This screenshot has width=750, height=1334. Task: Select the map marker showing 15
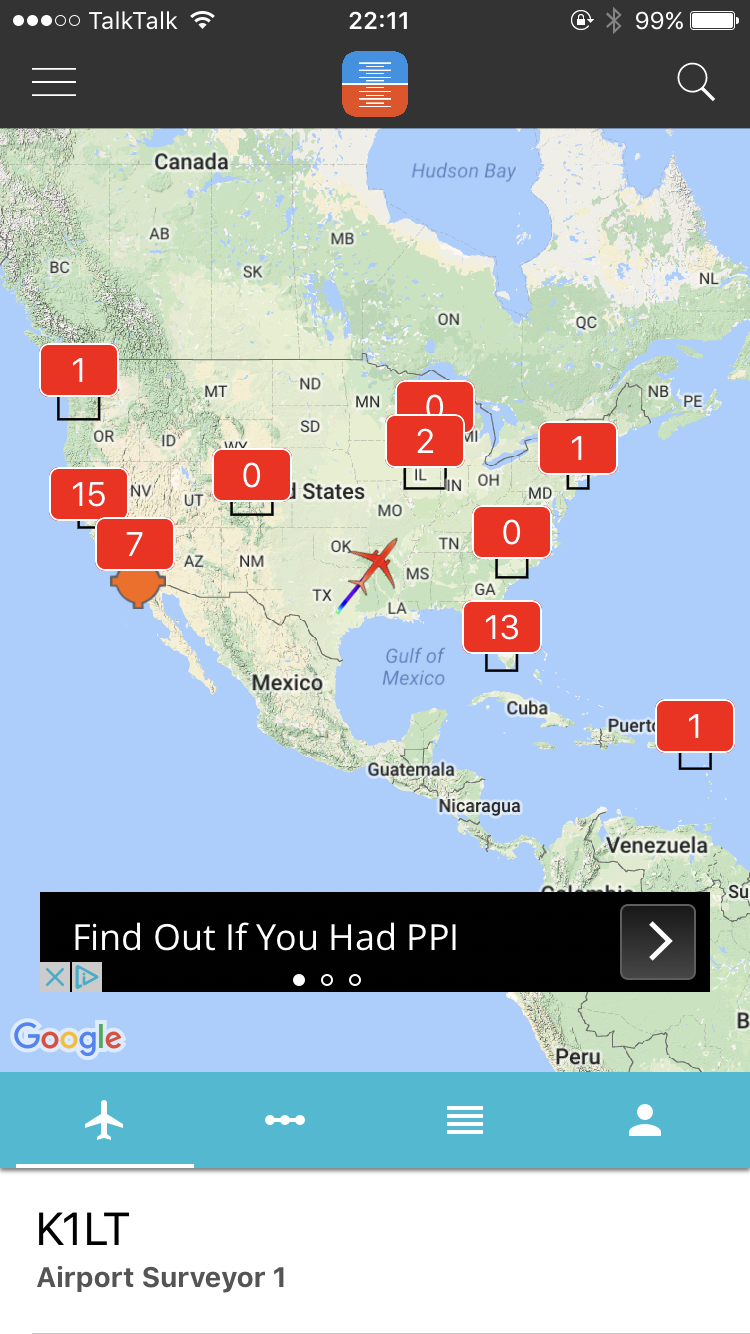pos(89,494)
